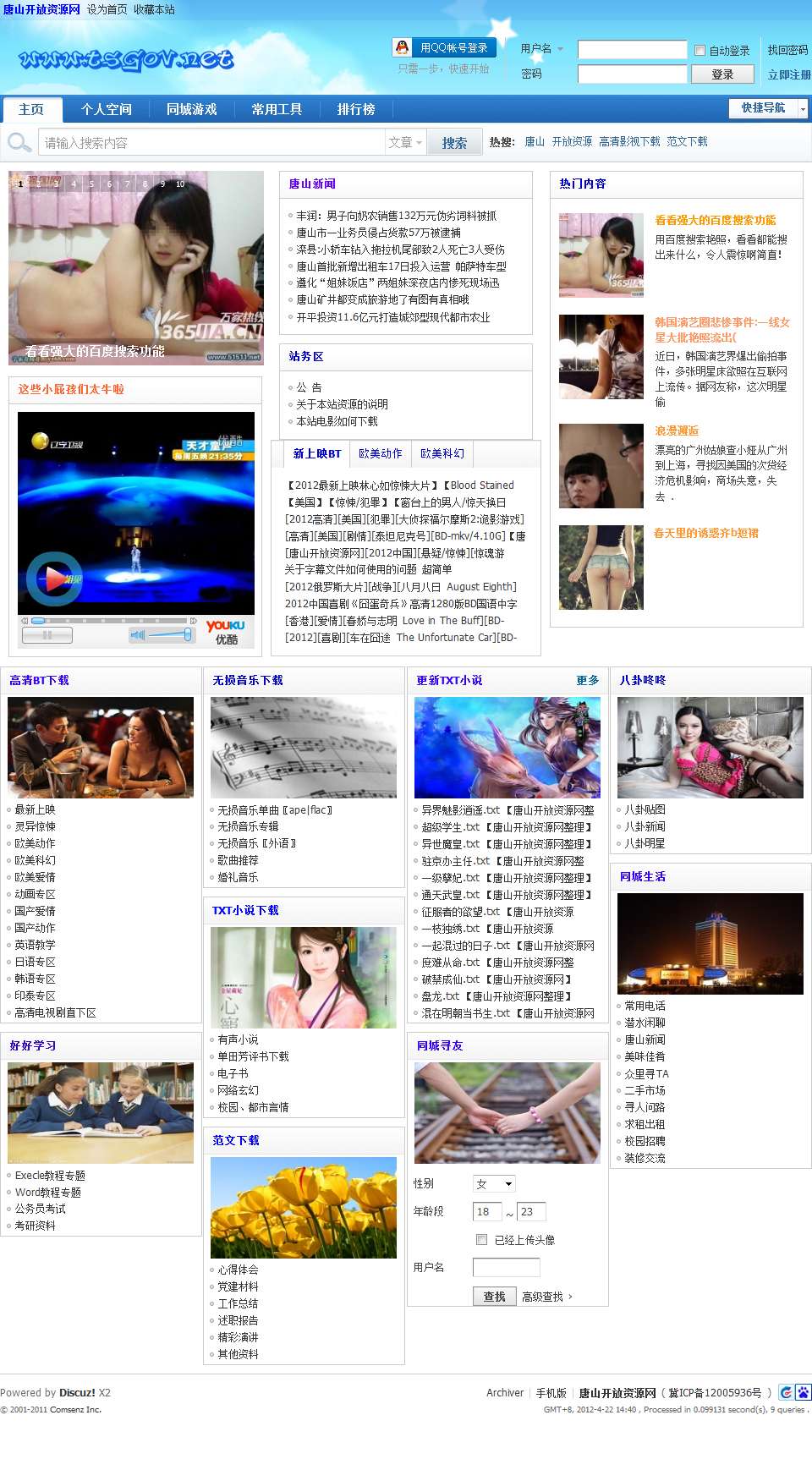
Task: Open the 性别 gender dropdown
Action: [494, 1184]
